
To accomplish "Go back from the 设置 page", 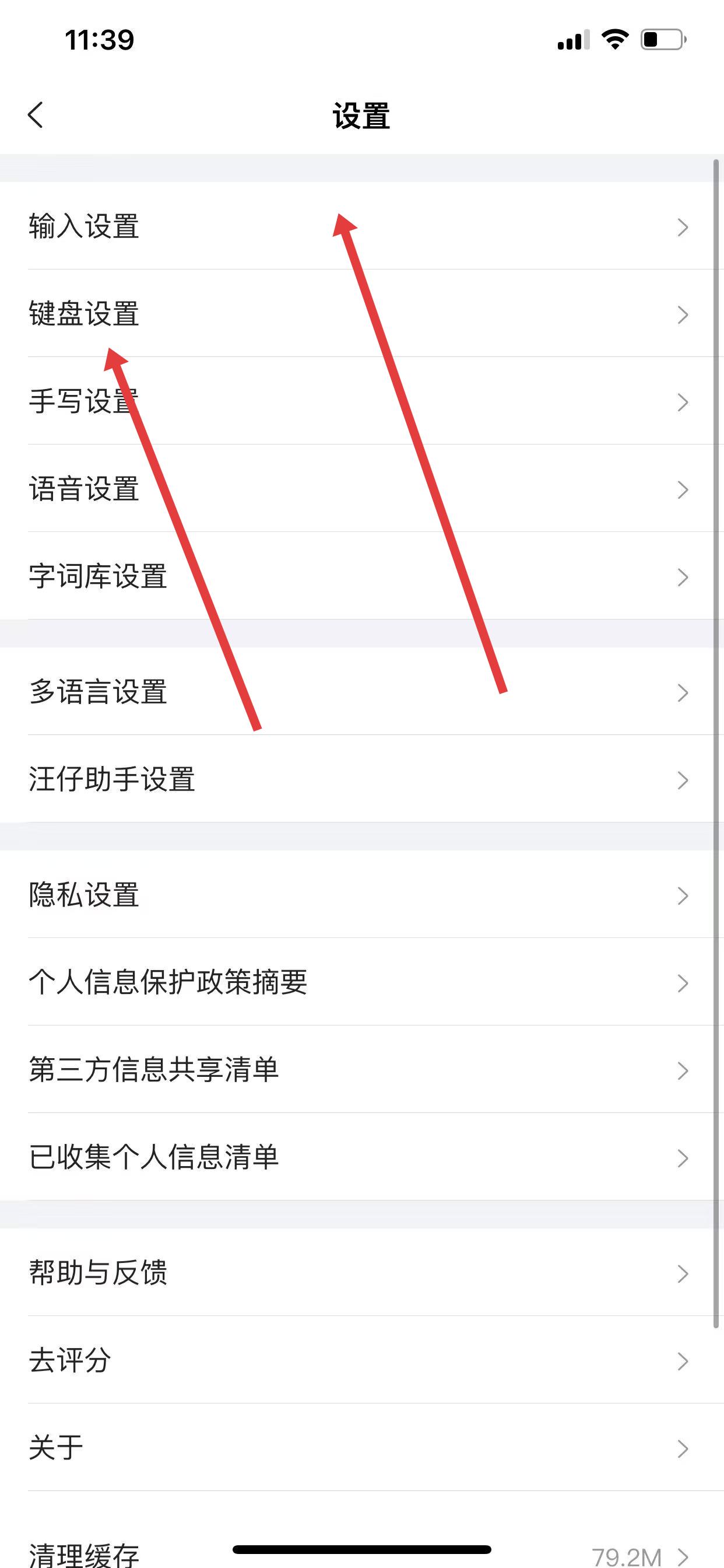I will coord(36,114).
